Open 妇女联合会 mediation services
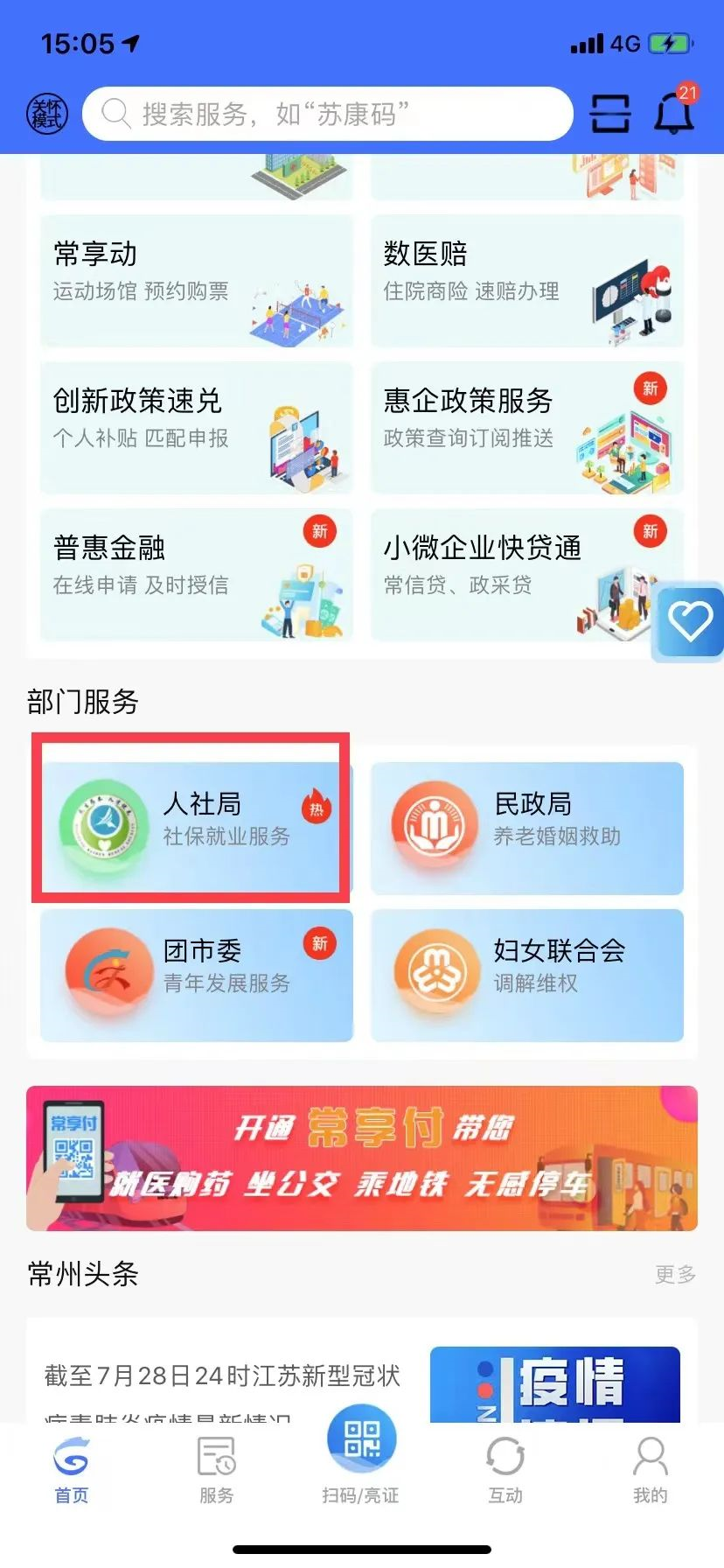Image resolution: width=724 pixels, height=1568 pixels. click(527, 974)
